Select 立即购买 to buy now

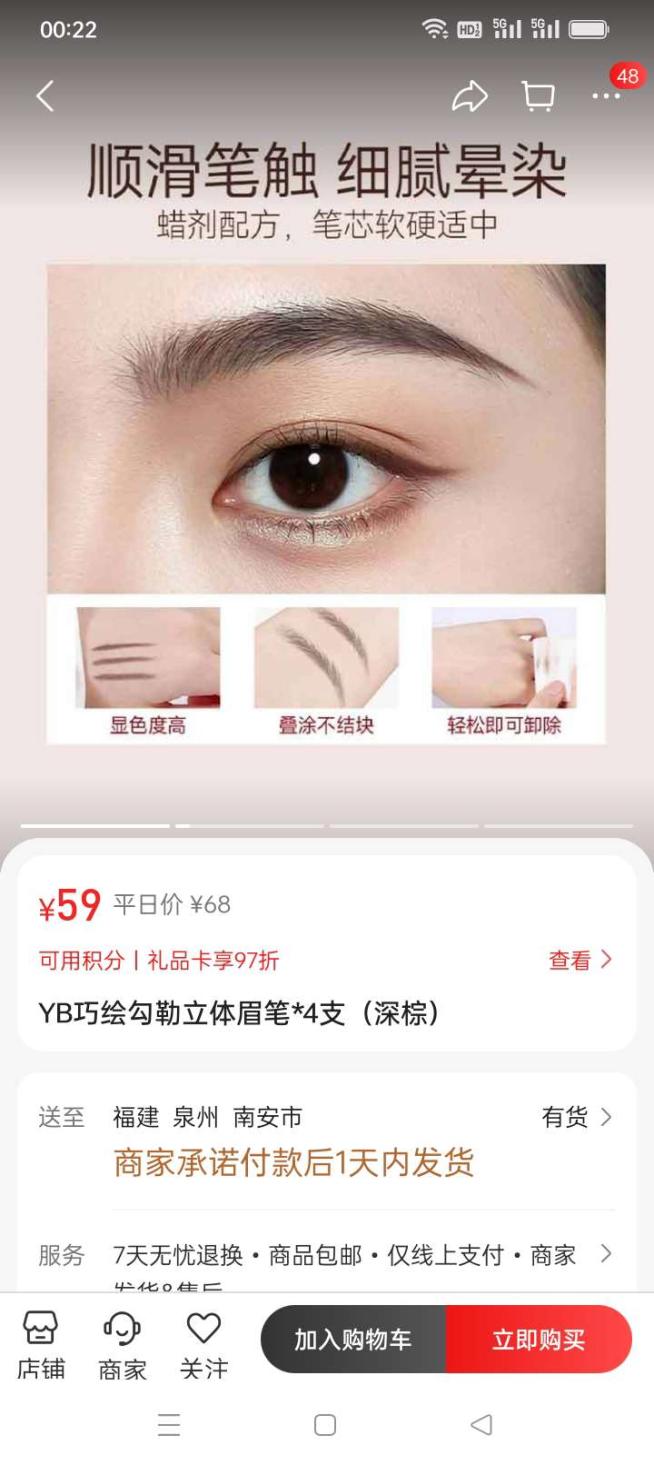(538, 1340)
